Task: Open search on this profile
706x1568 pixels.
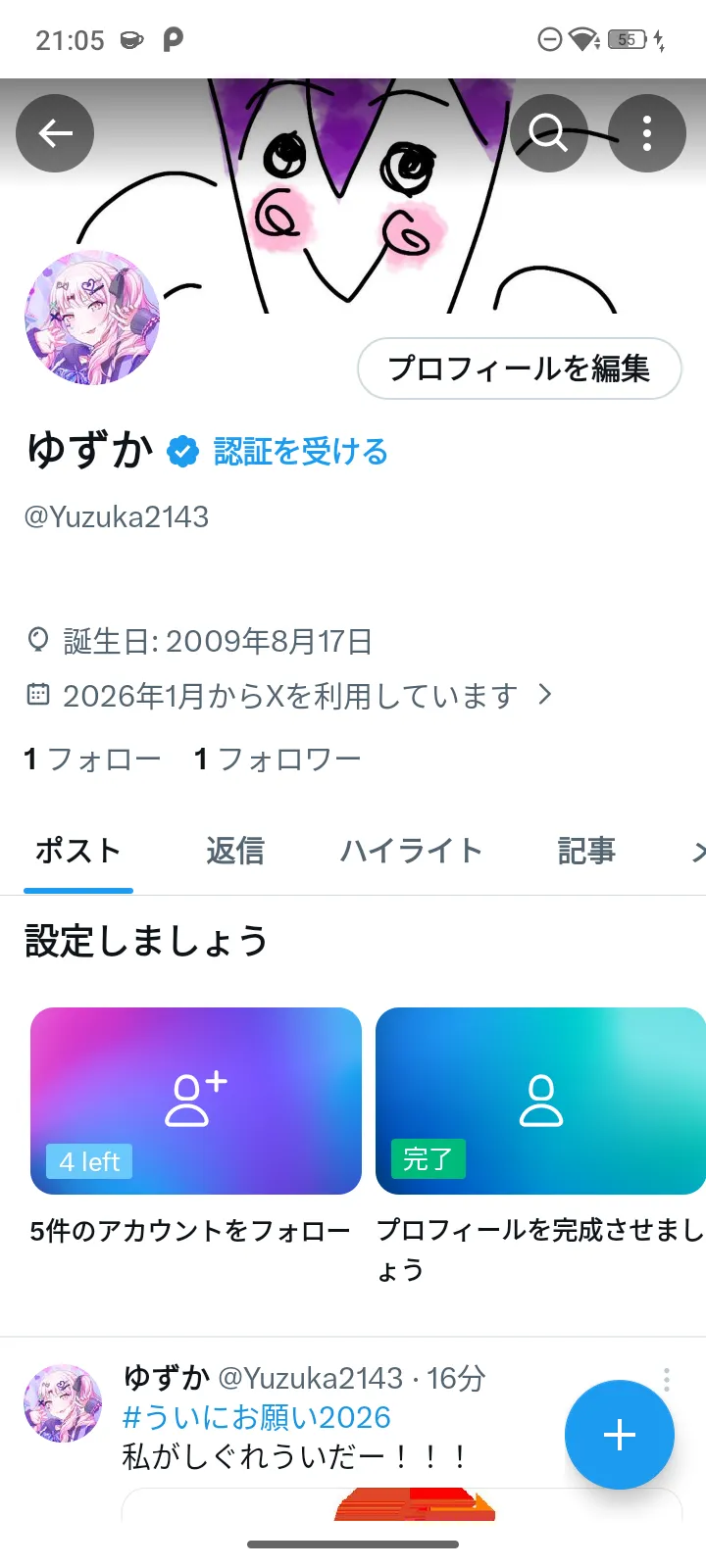Action: (549, 133)
